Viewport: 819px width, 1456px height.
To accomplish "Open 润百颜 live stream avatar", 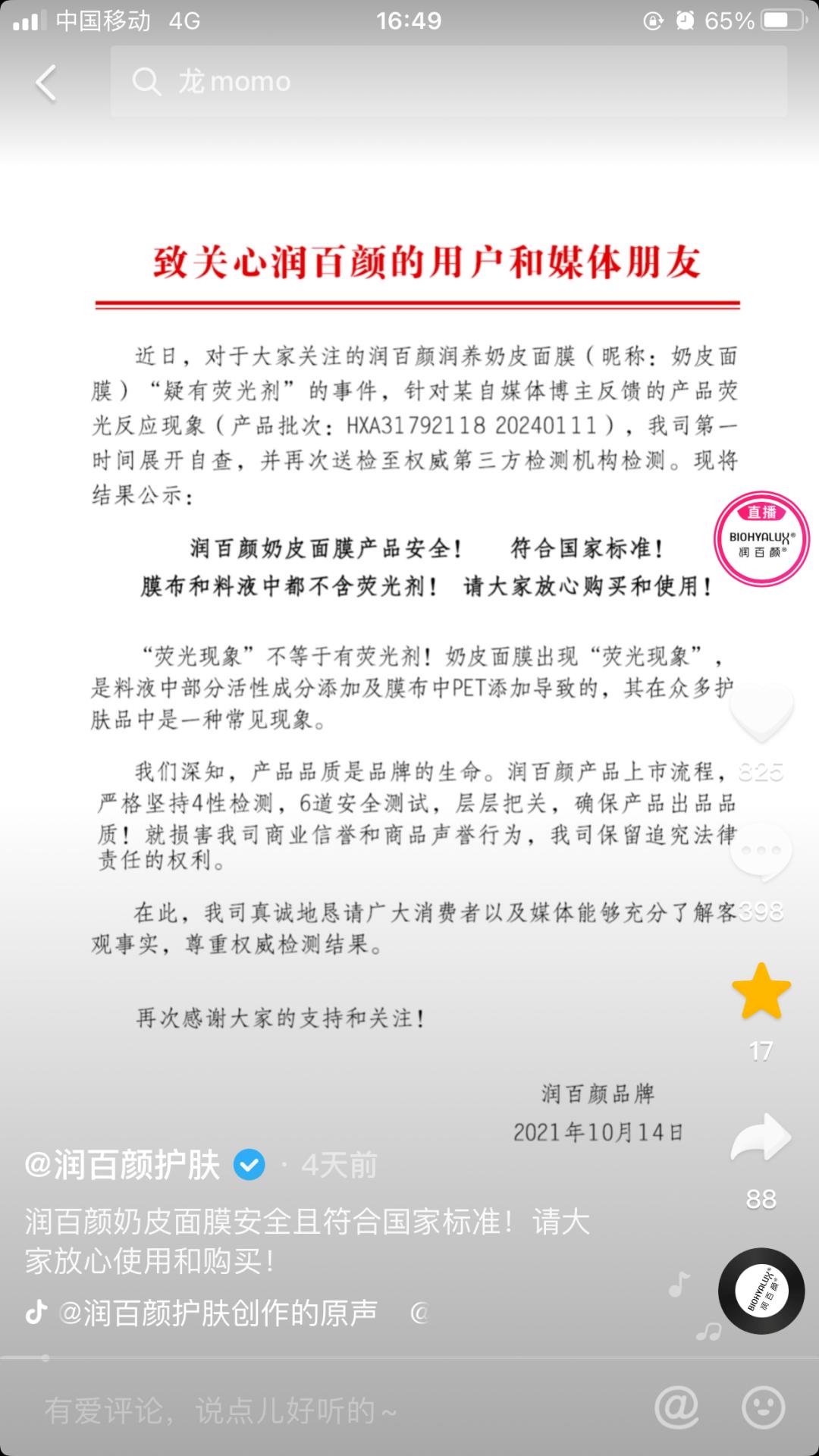I will 761,539.
